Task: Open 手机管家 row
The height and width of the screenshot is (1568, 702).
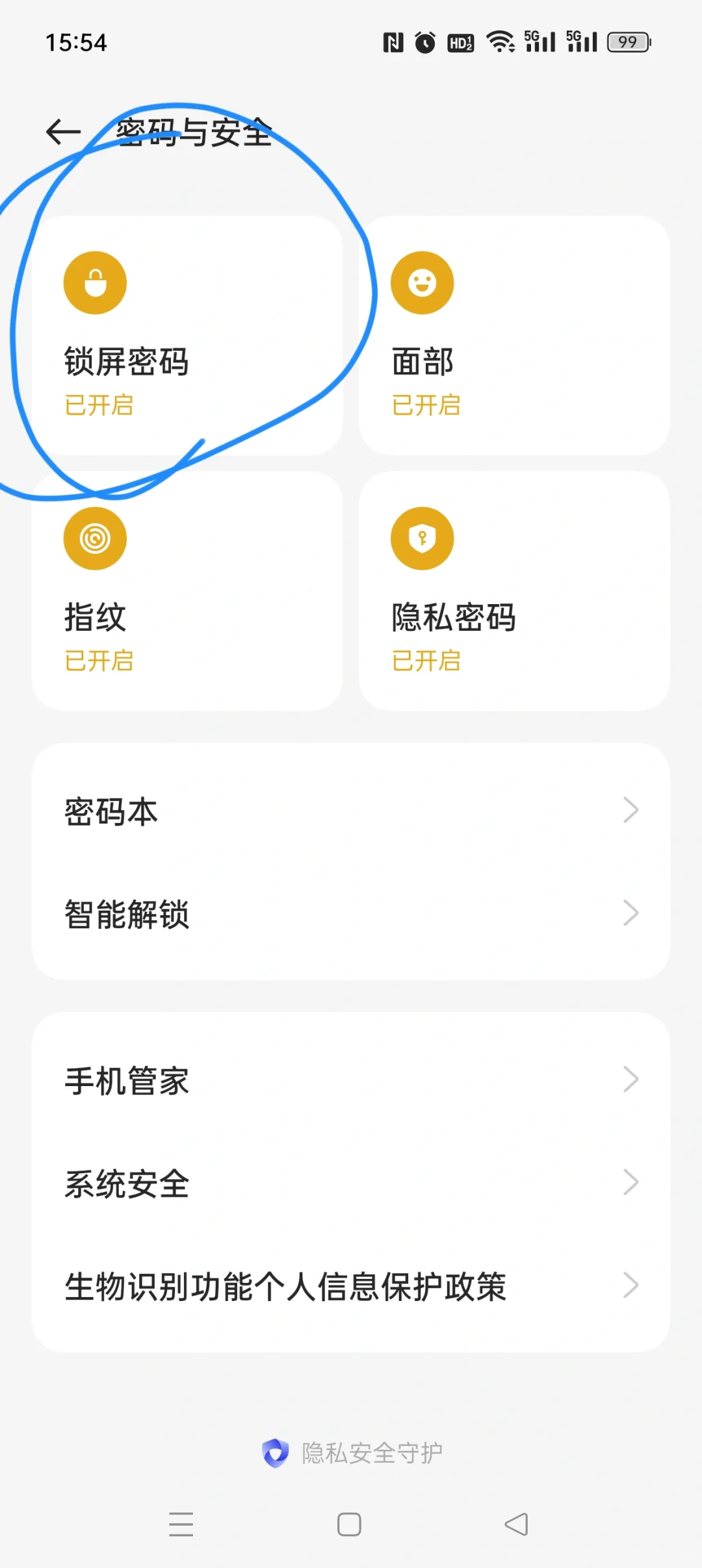Action: pos(351,1080)
